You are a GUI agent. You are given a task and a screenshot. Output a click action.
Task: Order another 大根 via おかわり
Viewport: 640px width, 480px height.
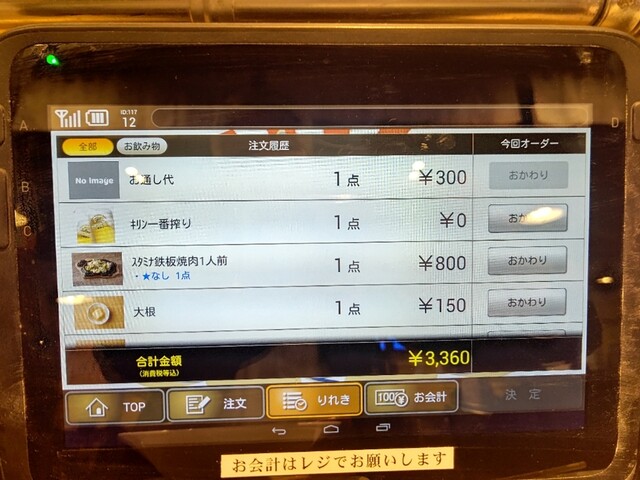tap(527, 302)
